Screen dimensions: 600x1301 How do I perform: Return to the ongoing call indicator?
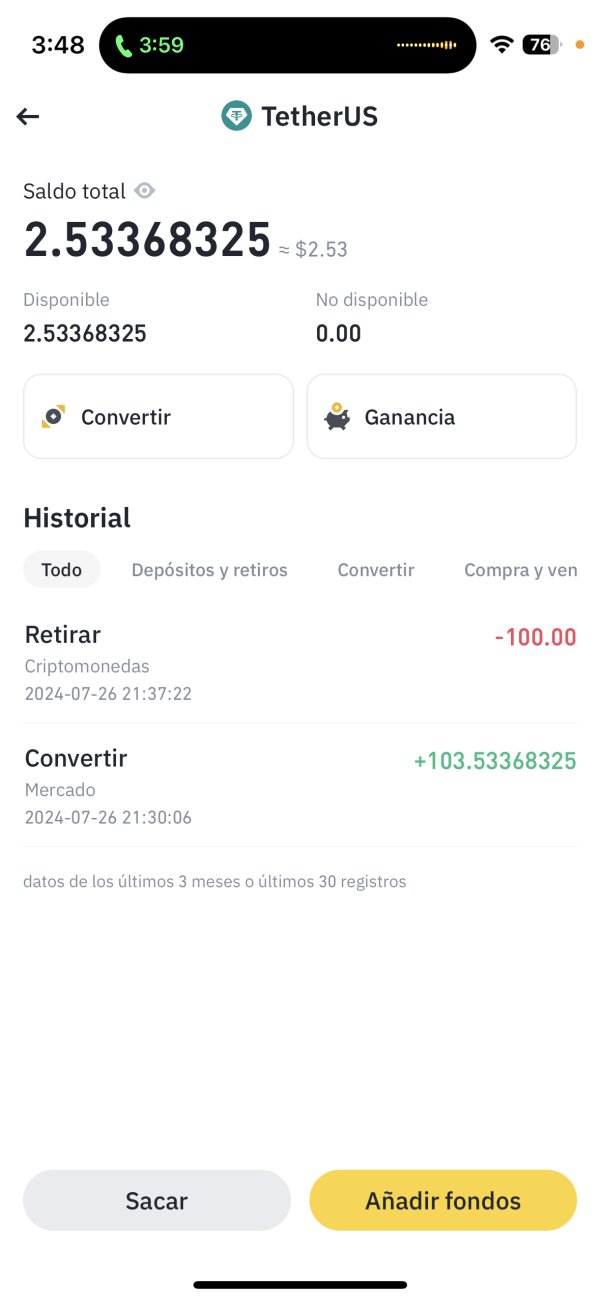click(150, 45)
